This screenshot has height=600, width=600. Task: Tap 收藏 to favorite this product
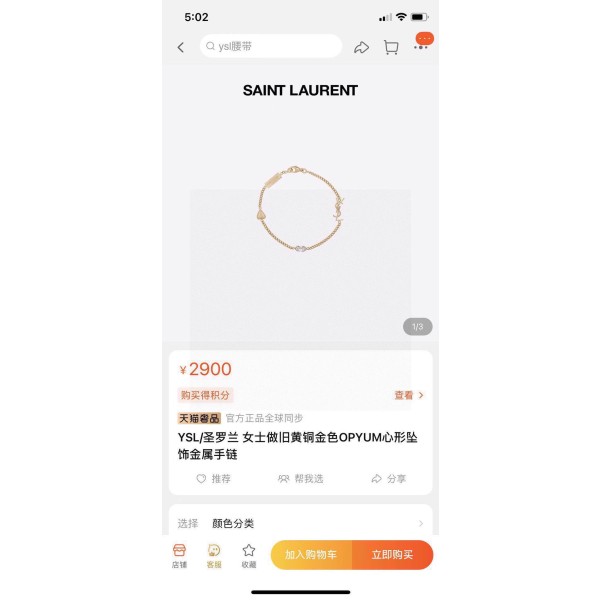coord(249,556)
